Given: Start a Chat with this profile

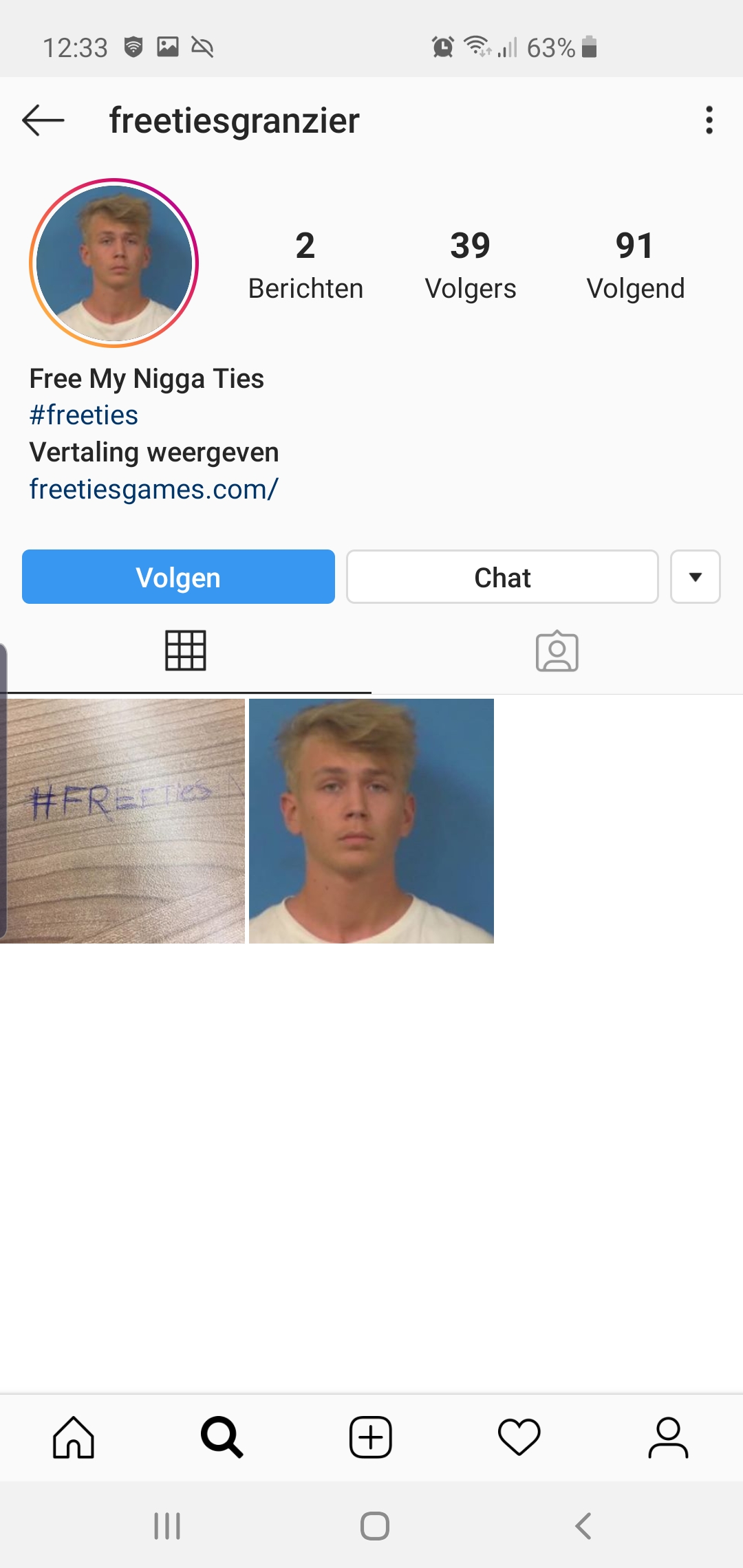Looking at the screenshot, I should [502, 577].
